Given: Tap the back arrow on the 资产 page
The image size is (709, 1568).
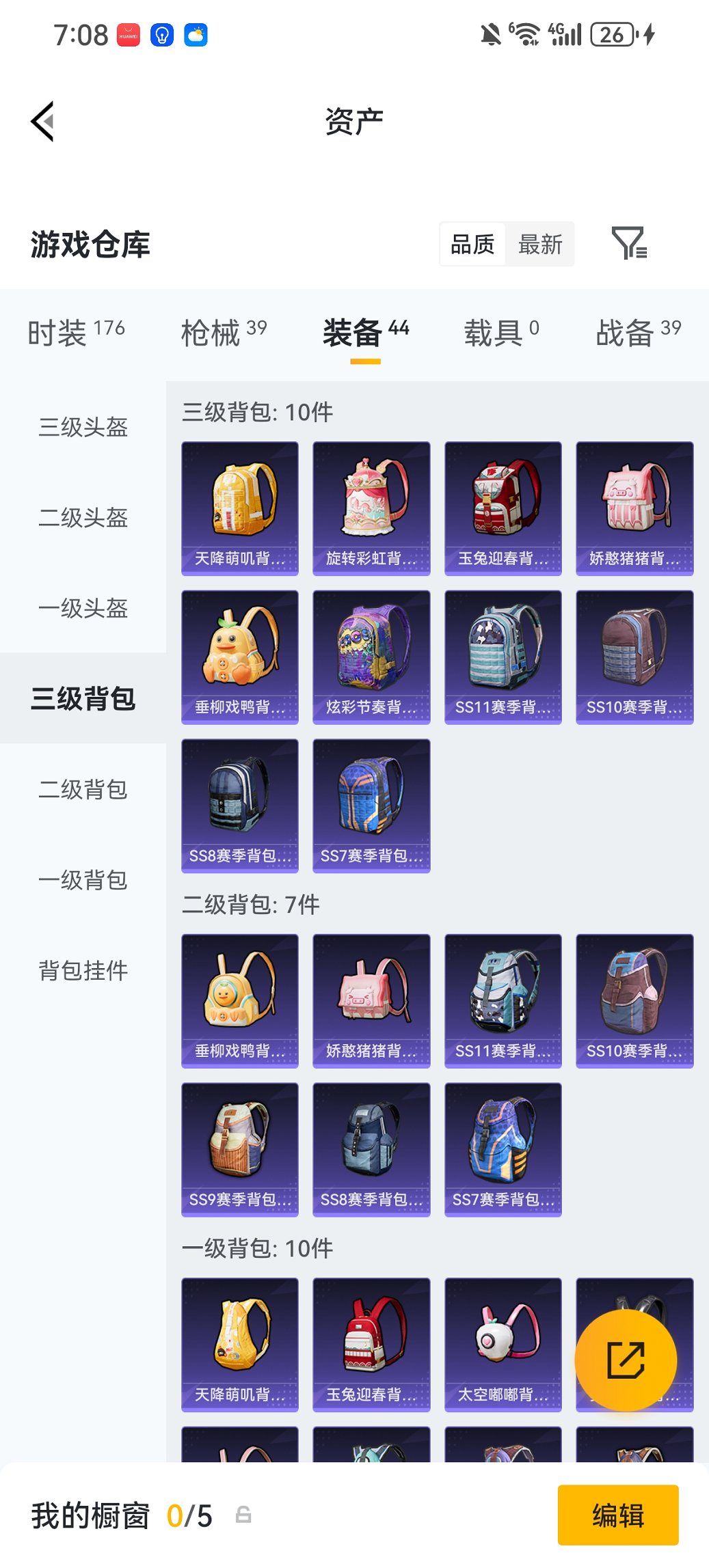Looking at the screenshot, I should 42,120.
